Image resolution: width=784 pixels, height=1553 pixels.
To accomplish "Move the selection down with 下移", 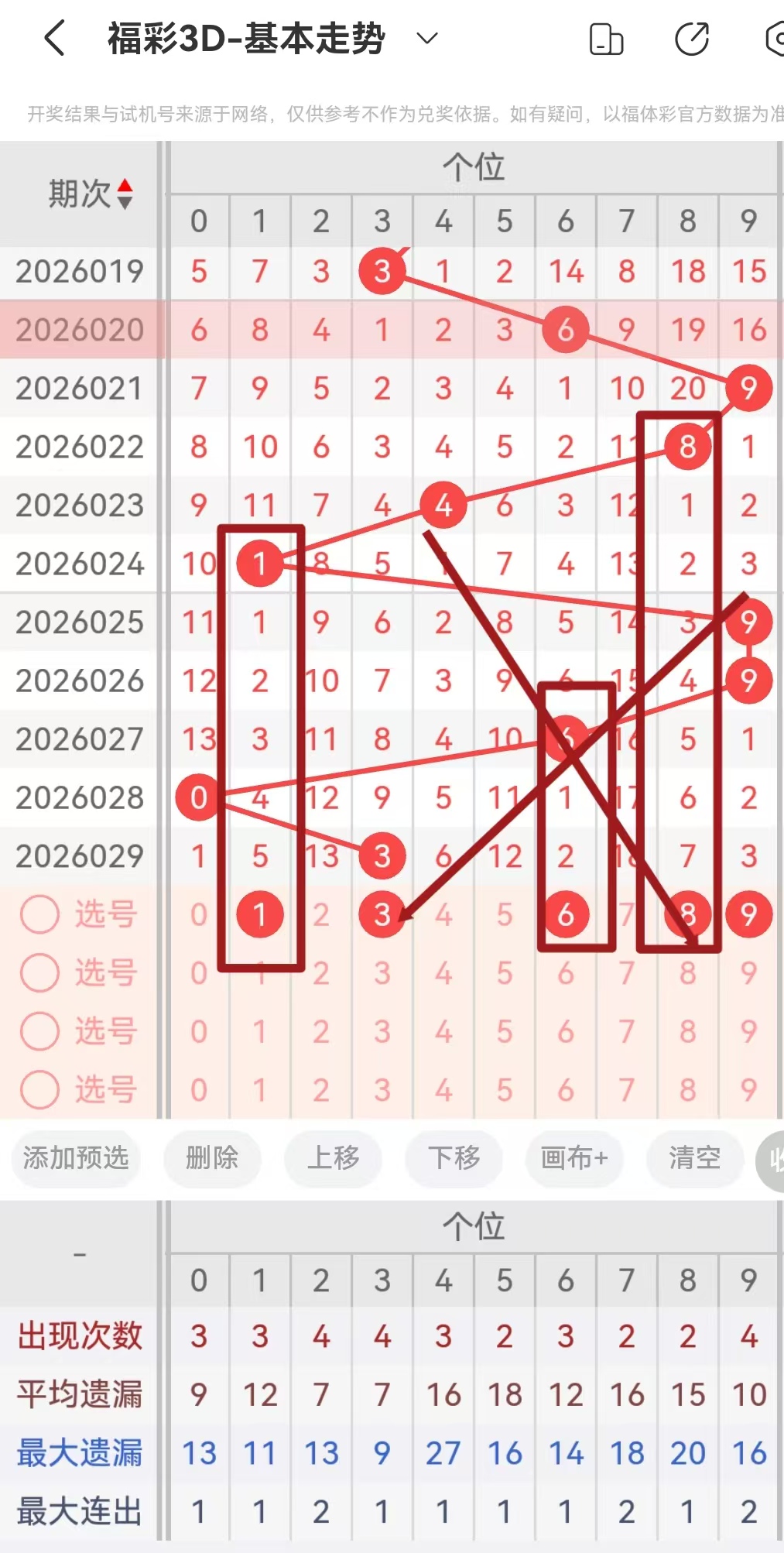I will coord(454,1158).
